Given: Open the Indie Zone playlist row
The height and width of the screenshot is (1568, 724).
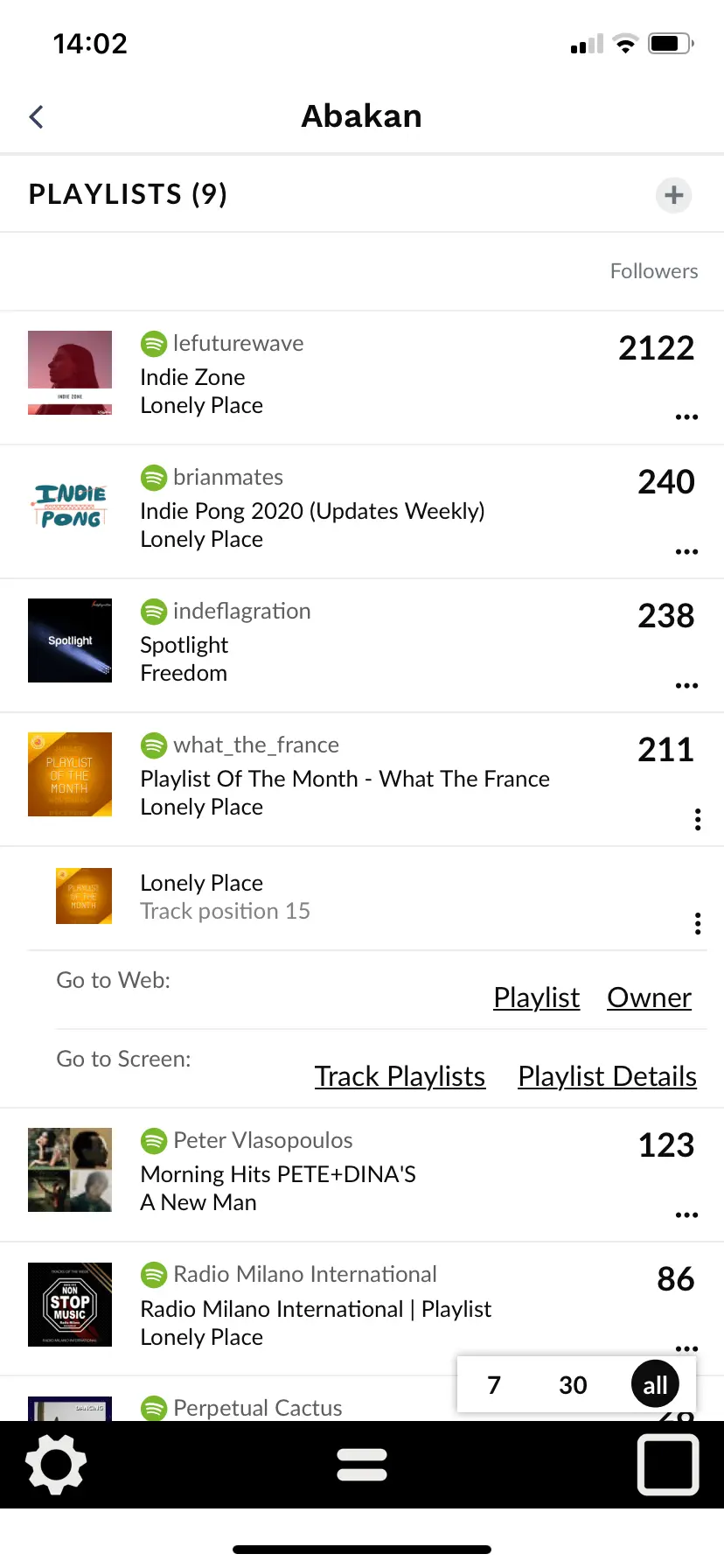Looking at the screenshot, I should tap(362, 377).
